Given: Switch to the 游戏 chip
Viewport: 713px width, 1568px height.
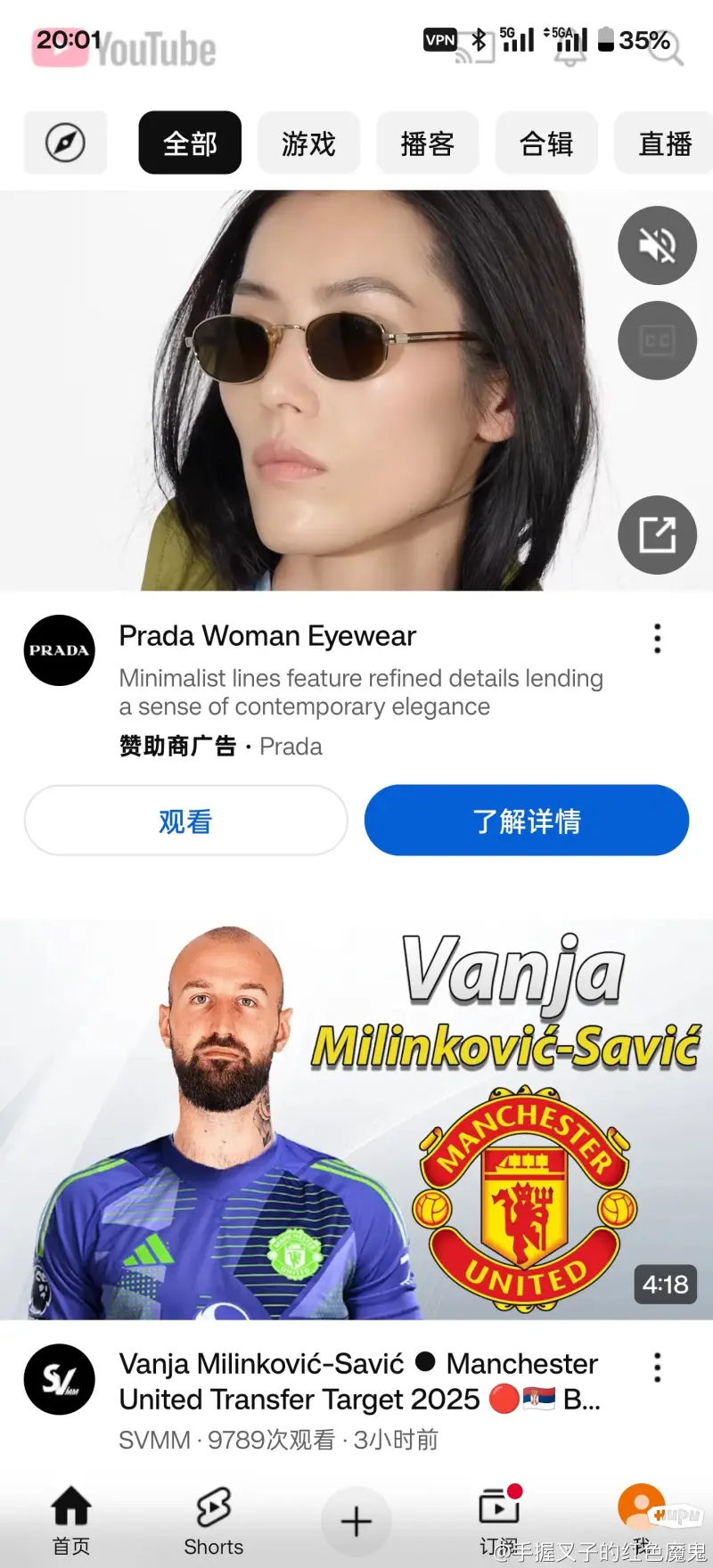Looking at the screenshot, I should (308, 143).
